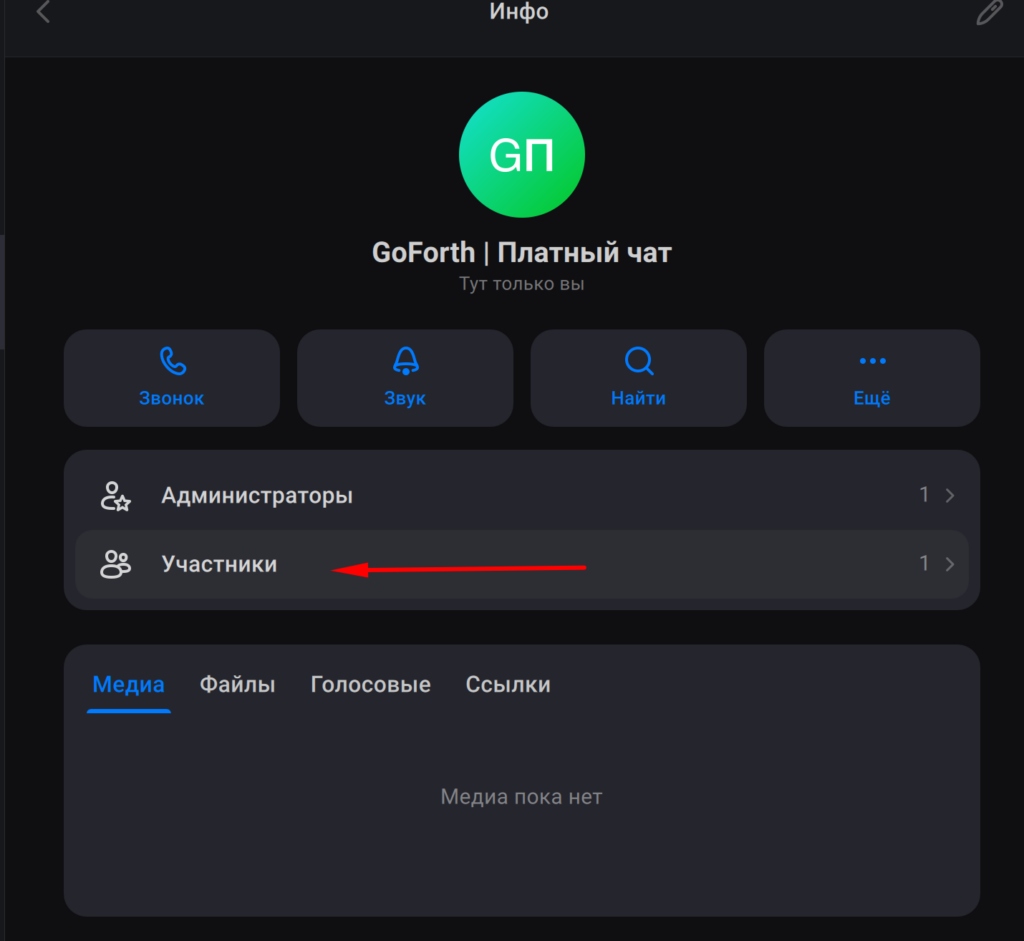This screenshot has width=1024, height=941.
Task: Select the Медиа tab
Action: [128, 685]
